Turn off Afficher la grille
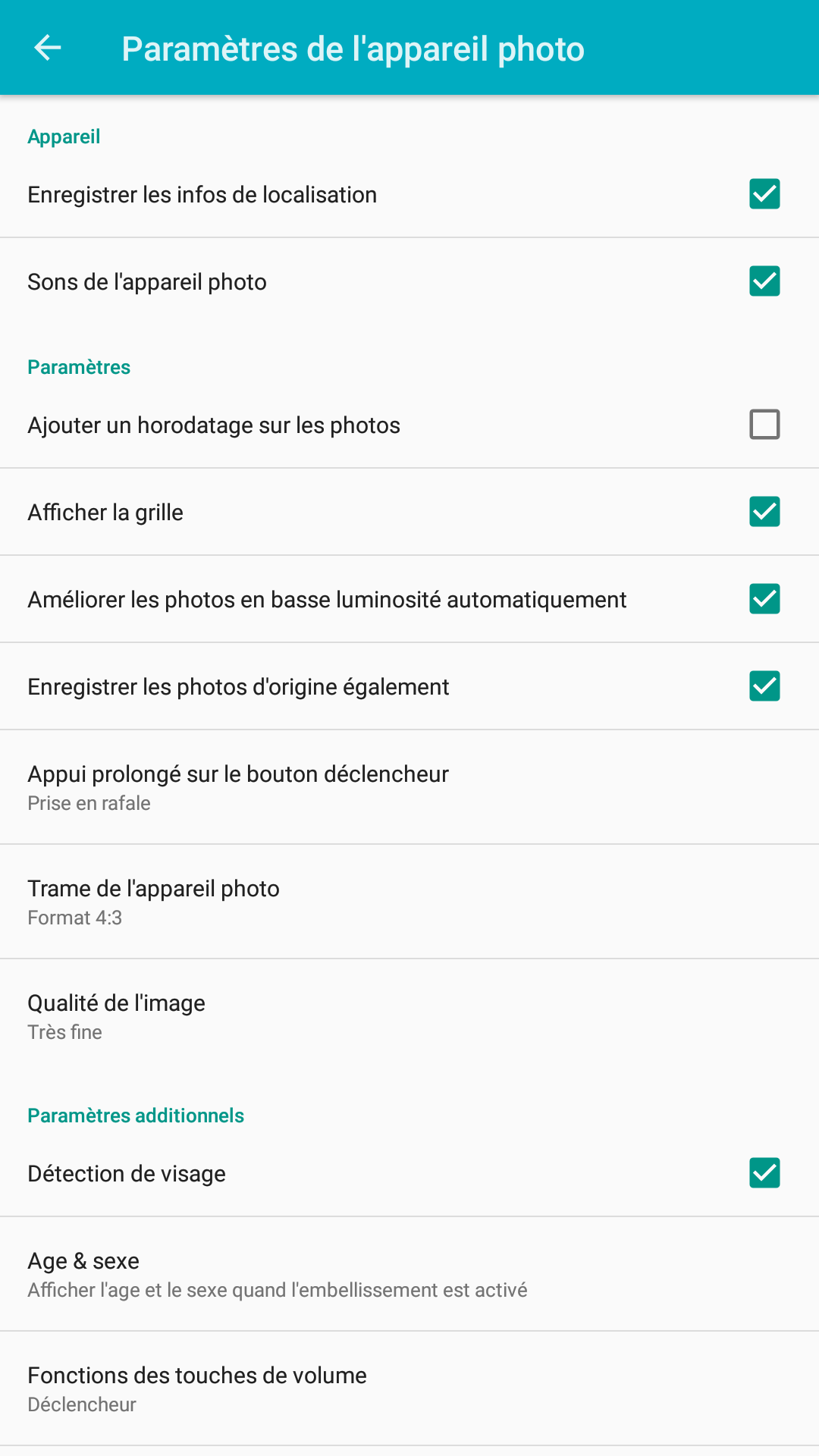 click(x=764, y=512)
